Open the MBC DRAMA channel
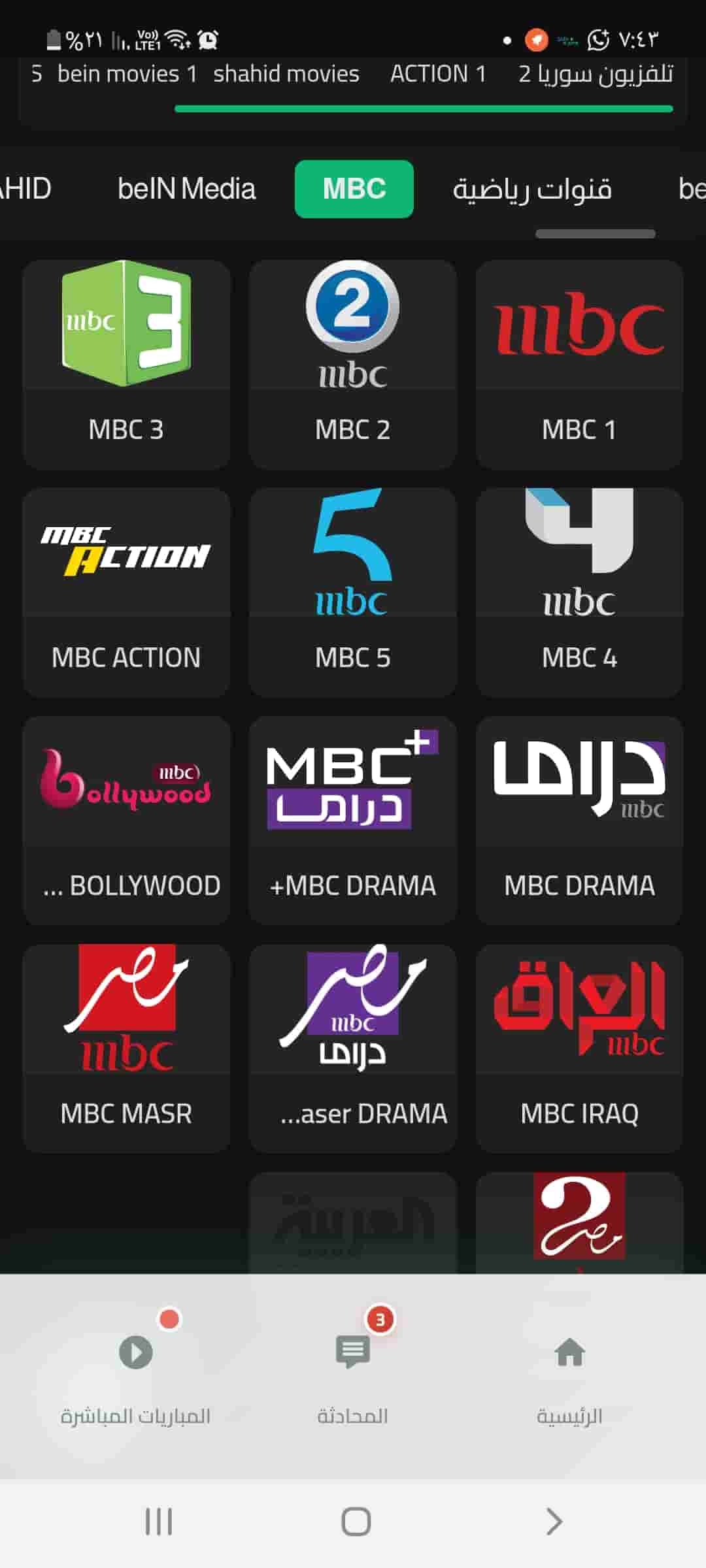Viewport: 706px width, 1568px height. pos(578,817)
